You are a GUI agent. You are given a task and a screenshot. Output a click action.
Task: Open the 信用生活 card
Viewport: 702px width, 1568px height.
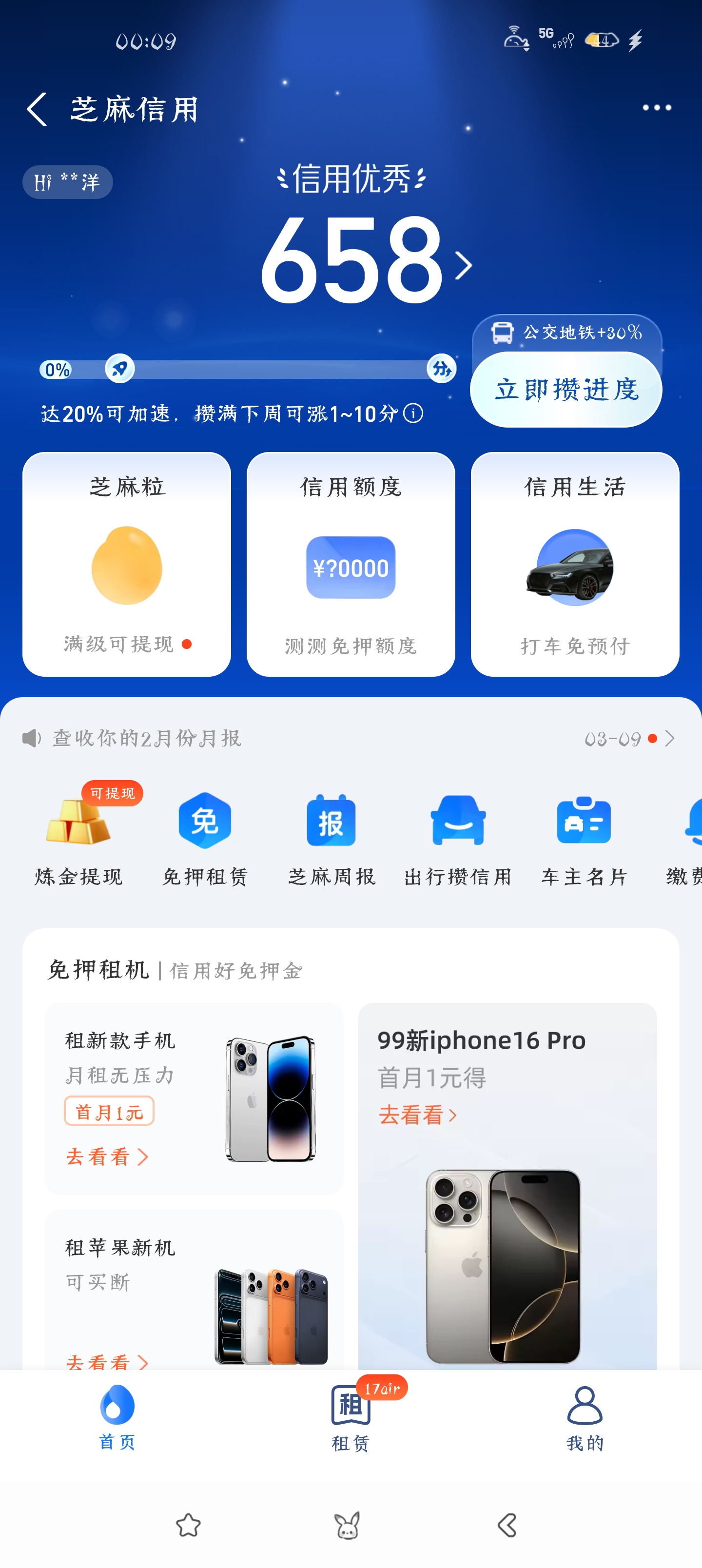coord(575,564)
